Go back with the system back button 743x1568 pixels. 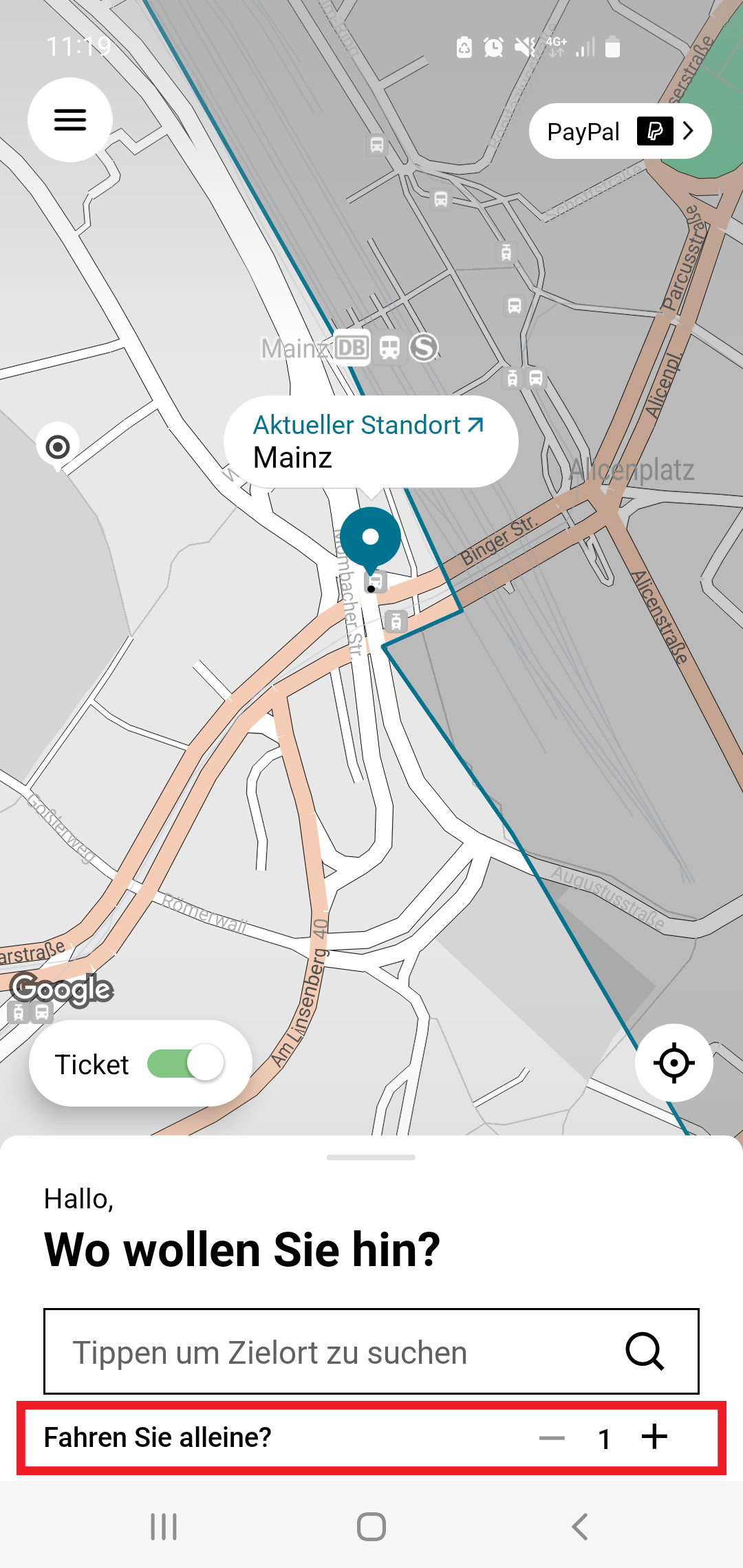(x=580, y=1527)
